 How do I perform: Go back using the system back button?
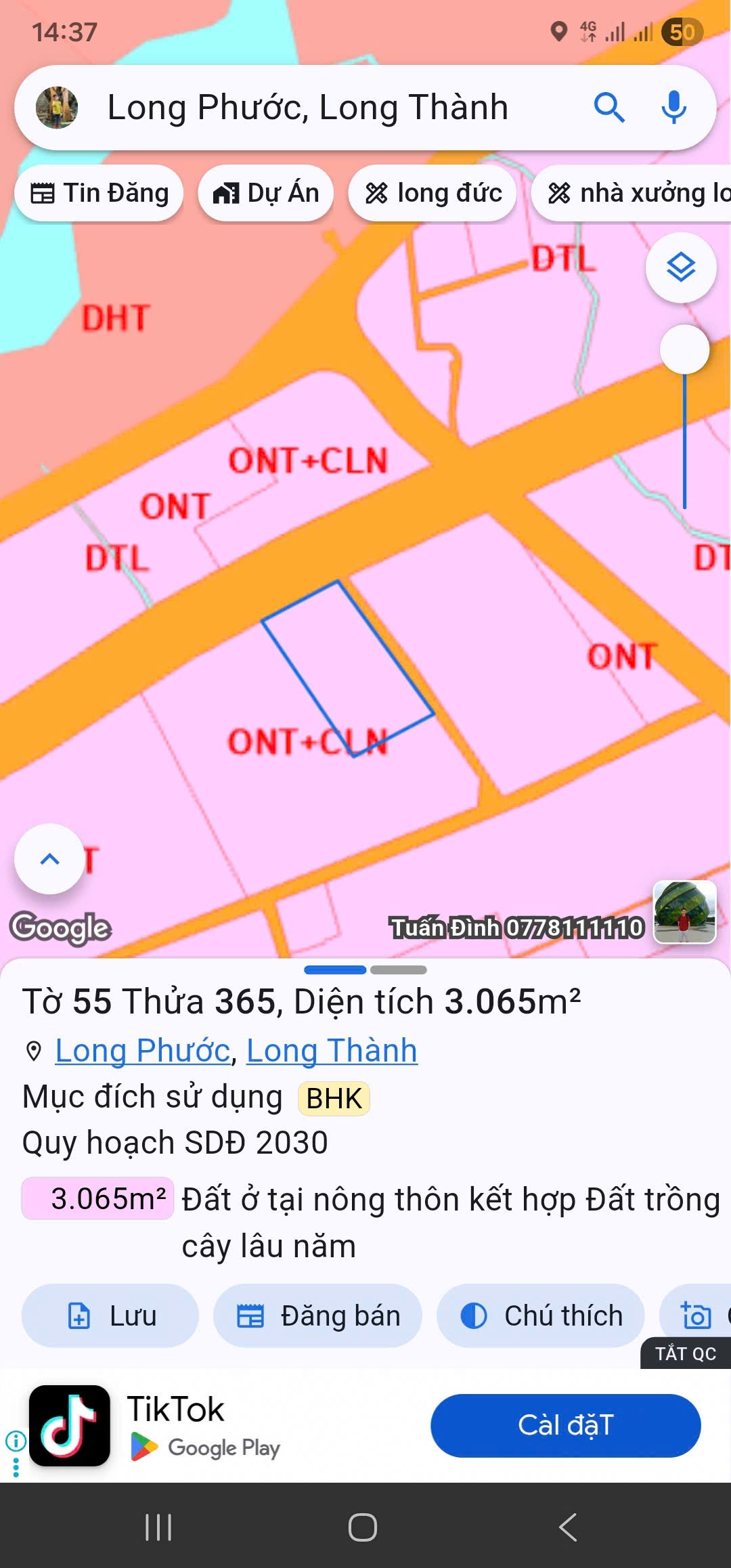click(x=567, y=1527)
